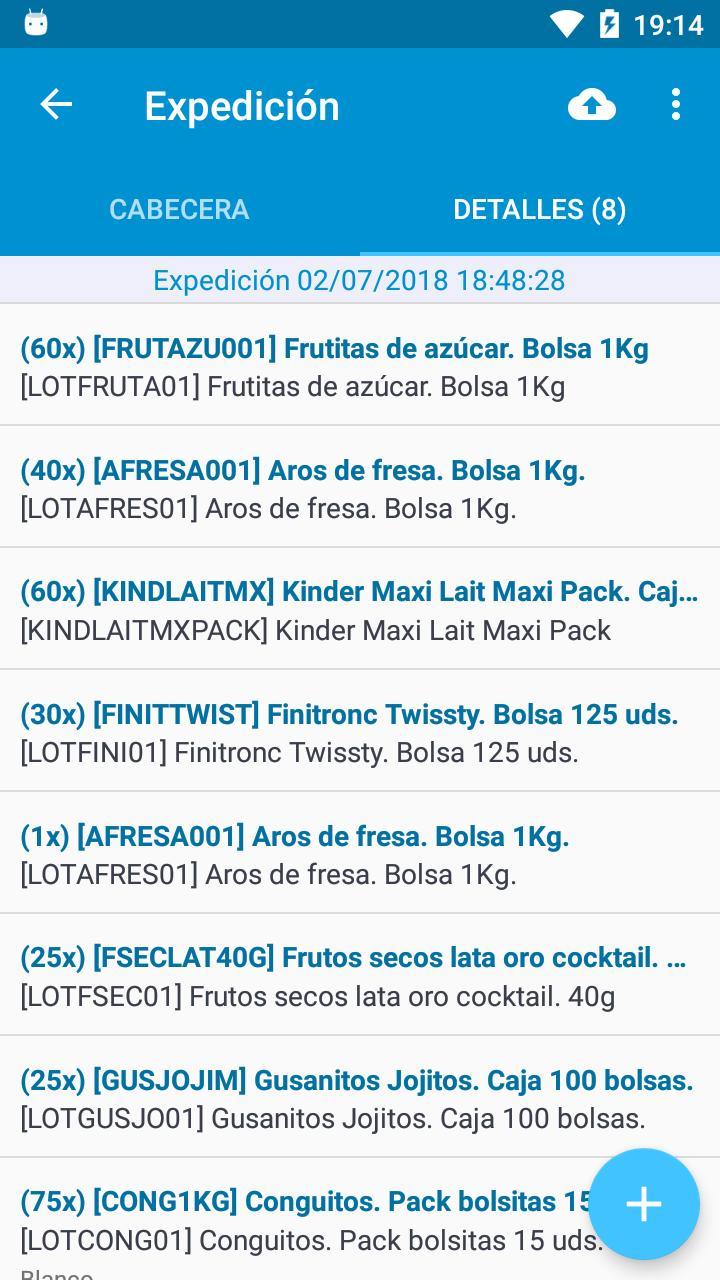Viewport: 720px width, 1280px height.
Task: Tap the floating plus button to add a line
Action: click(644, 1204)
